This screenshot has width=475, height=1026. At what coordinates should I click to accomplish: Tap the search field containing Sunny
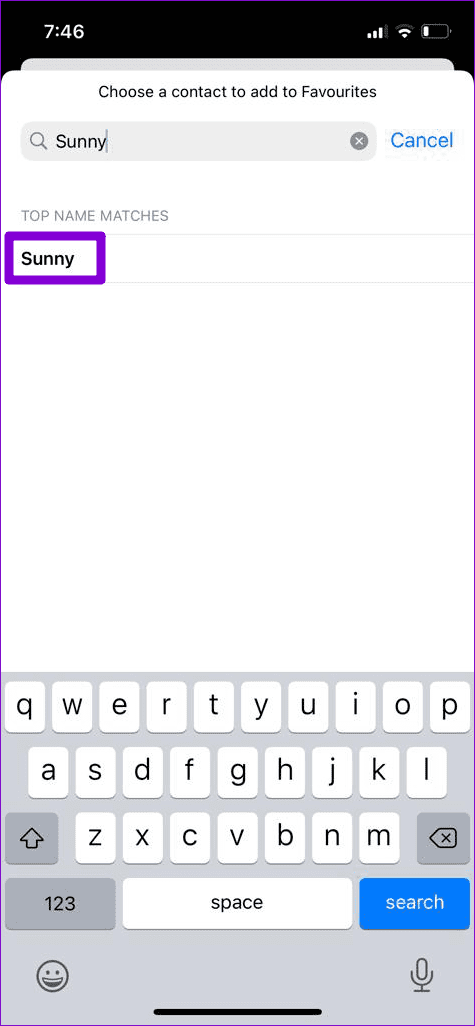(x=198, y=141)
